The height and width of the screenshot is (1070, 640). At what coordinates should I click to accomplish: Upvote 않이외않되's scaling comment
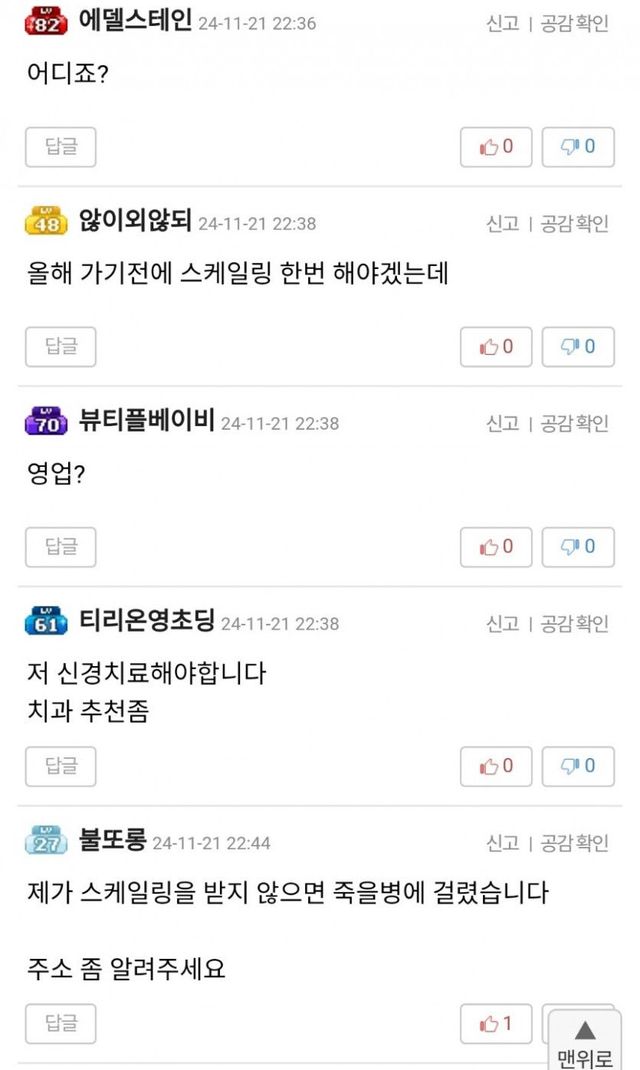pos(496,347)
